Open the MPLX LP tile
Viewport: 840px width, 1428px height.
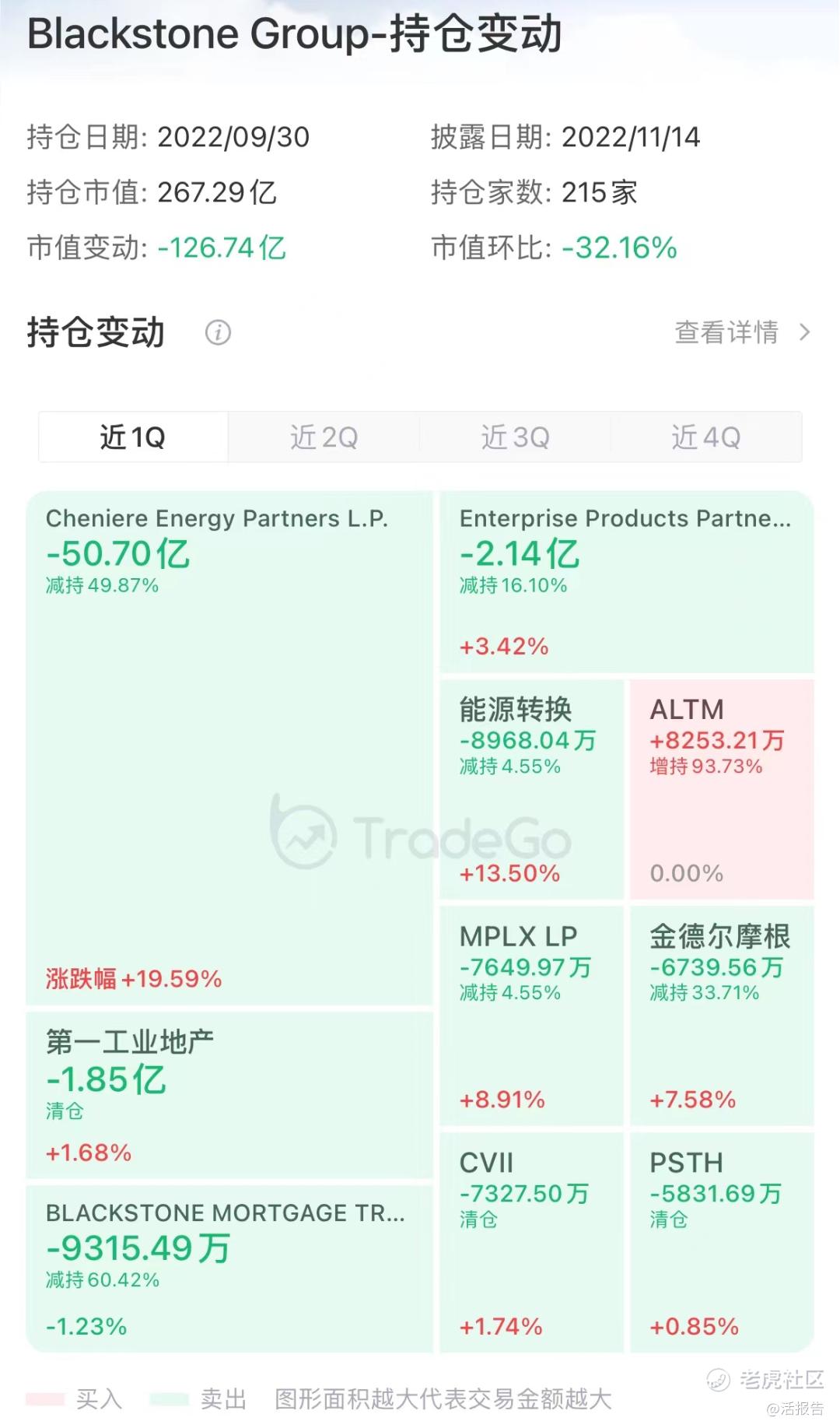click(532, 1016)
